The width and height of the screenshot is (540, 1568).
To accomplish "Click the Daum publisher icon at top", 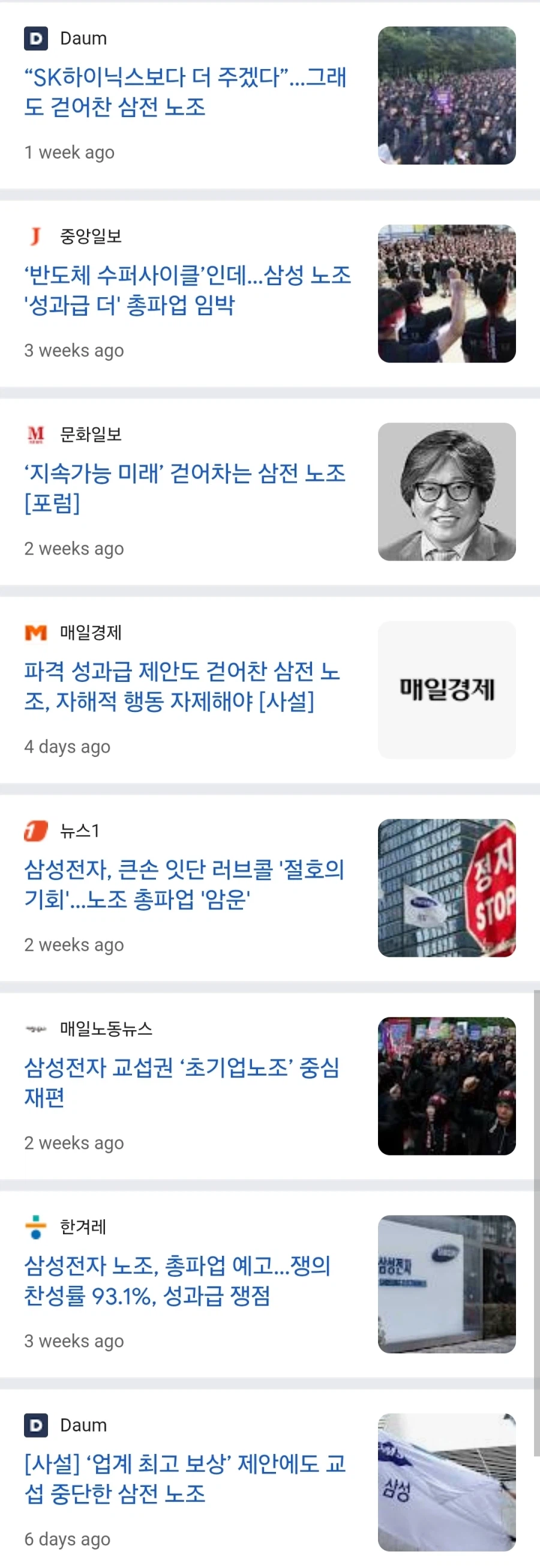I will (x=35, y=38).
